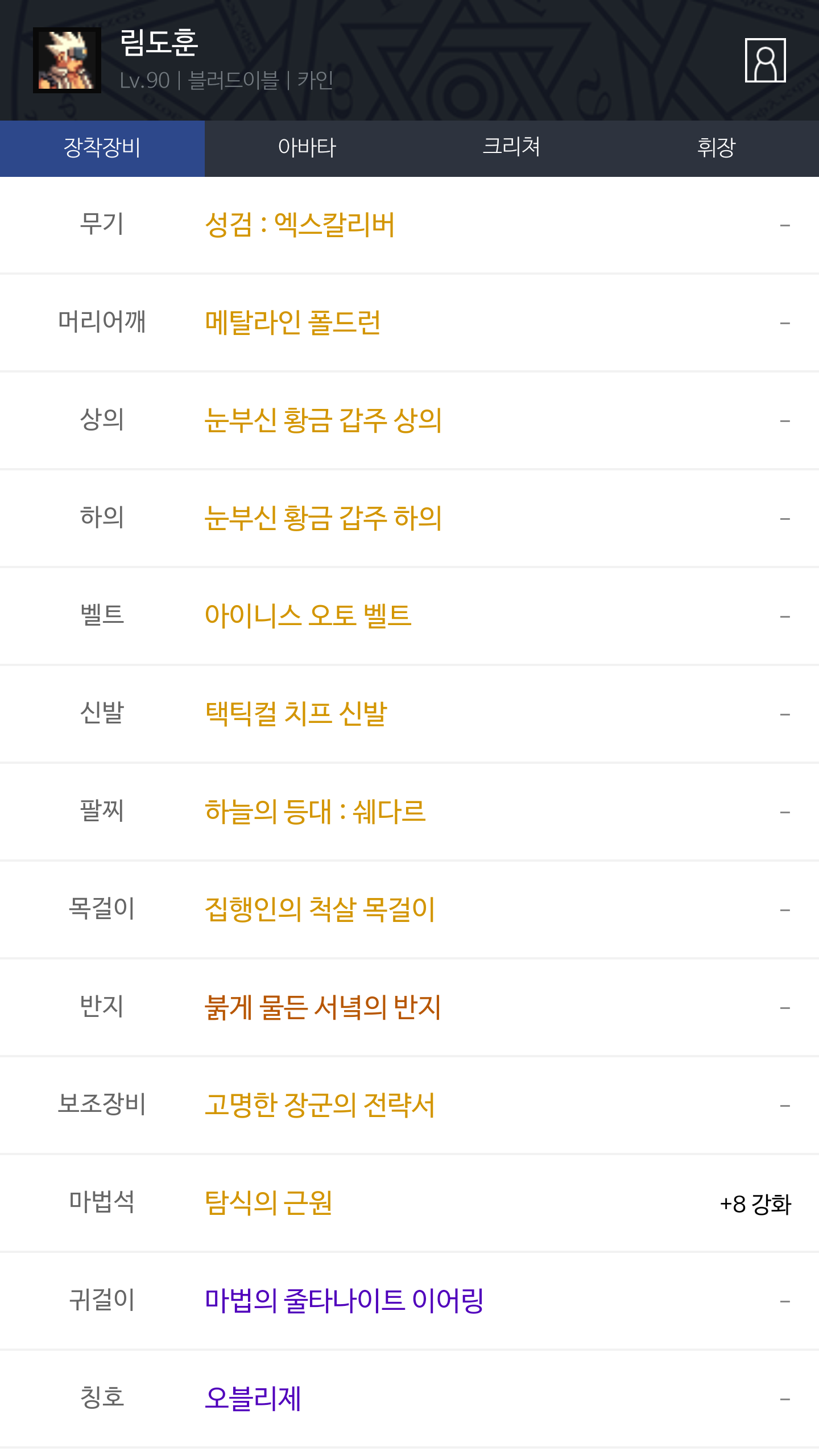Open weapon item 성검 : 엑스칼리버
The height and width of the screenshot is (1456, 819).
pos(300,225)
